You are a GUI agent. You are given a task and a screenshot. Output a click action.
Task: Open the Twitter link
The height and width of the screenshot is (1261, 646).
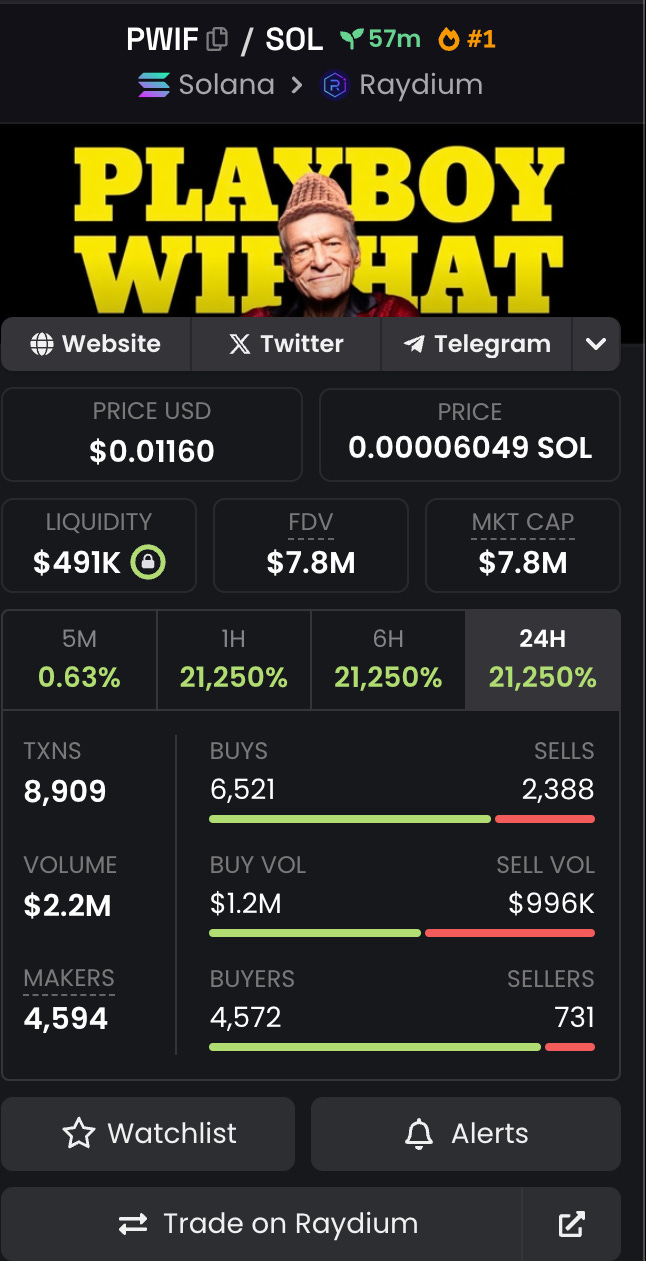[x=286, y=344]
